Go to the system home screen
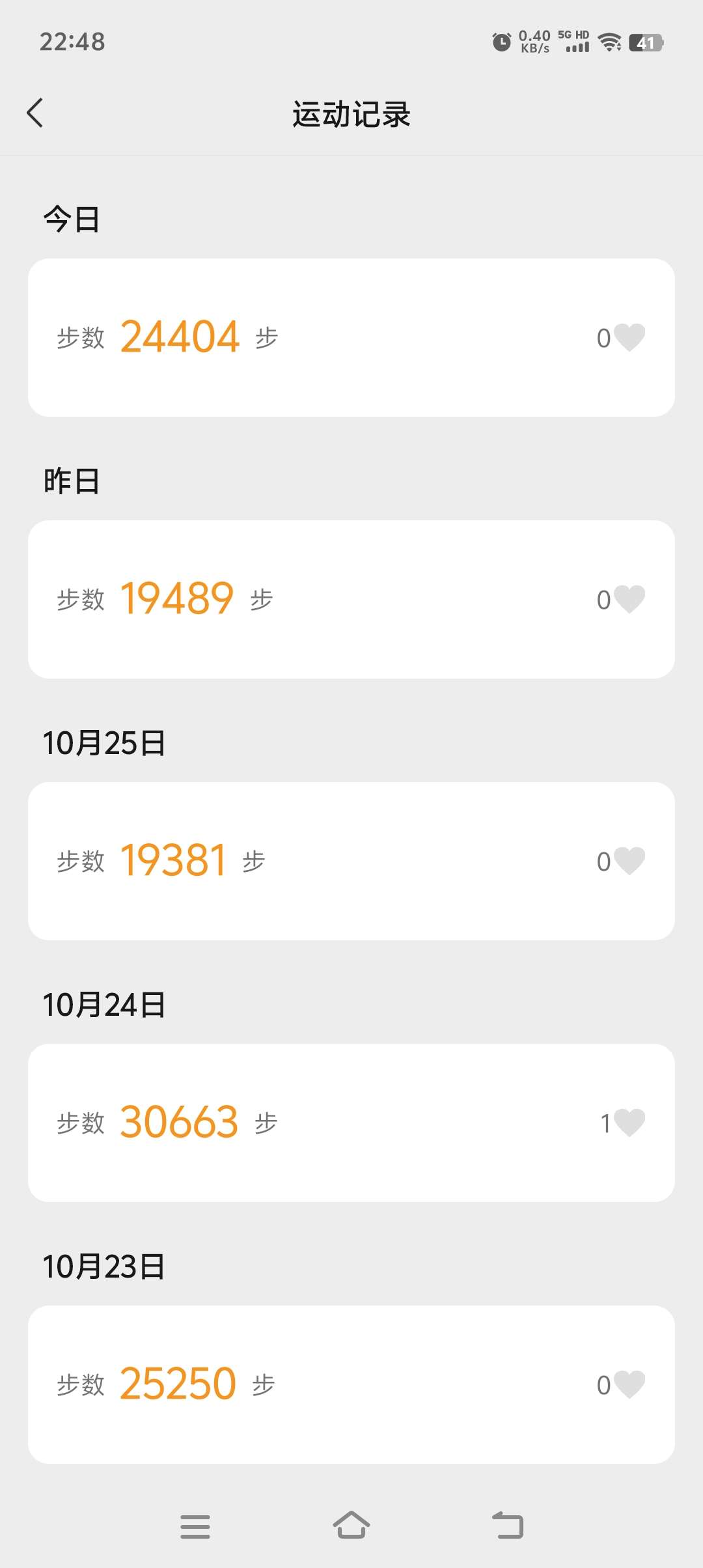Image resolution: width=703 pixels, height=1568 pixels. 351,1525
